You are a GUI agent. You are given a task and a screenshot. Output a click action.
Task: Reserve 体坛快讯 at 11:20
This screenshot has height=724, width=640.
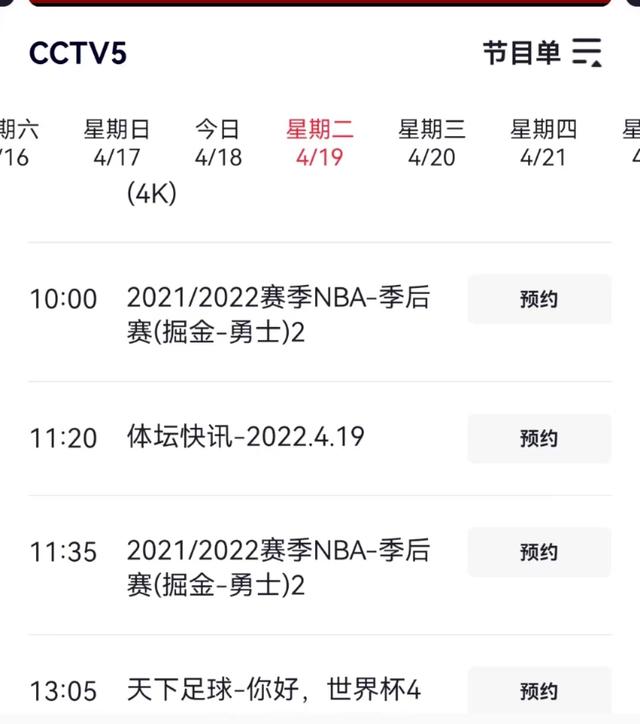tap(539, 438)
